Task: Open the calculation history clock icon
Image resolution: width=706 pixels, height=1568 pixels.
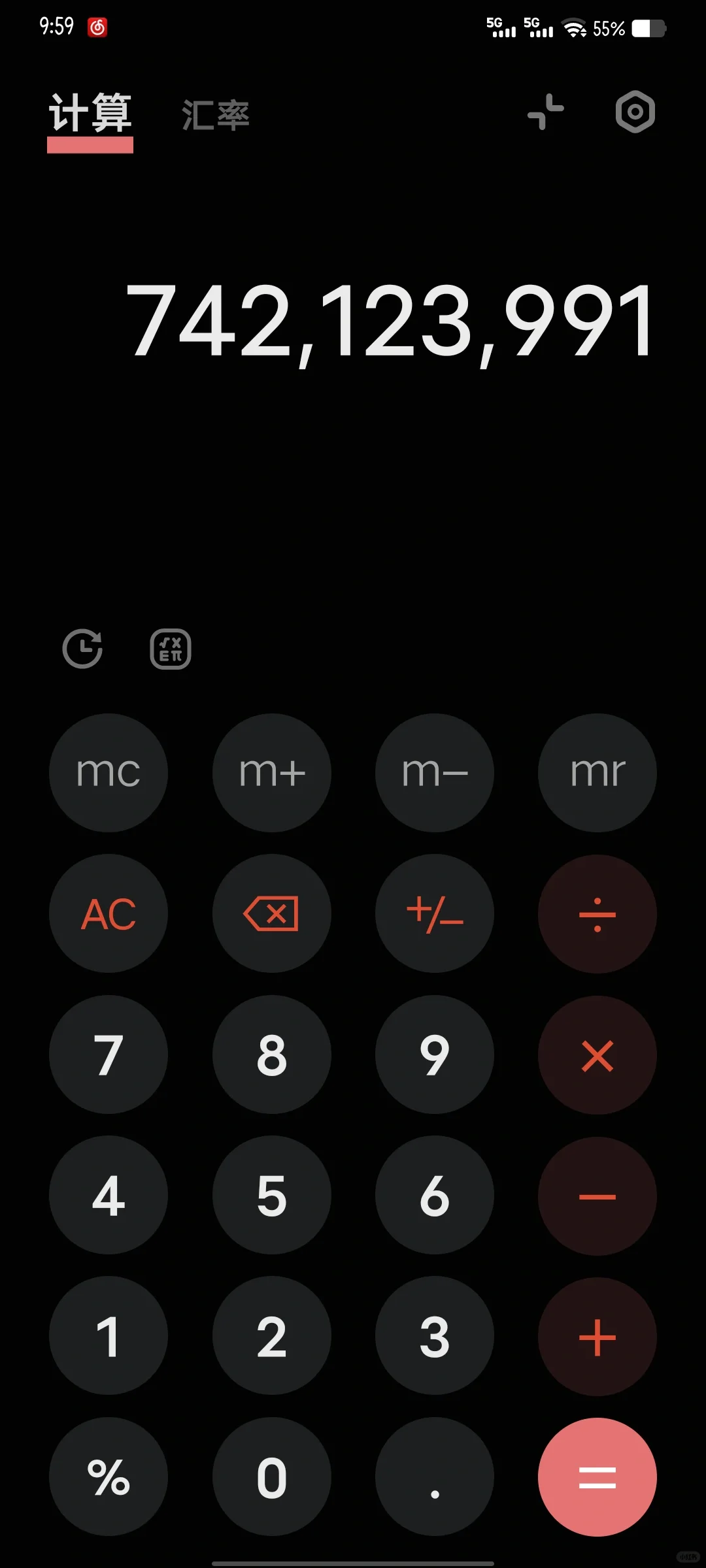Action: (82, 649)
